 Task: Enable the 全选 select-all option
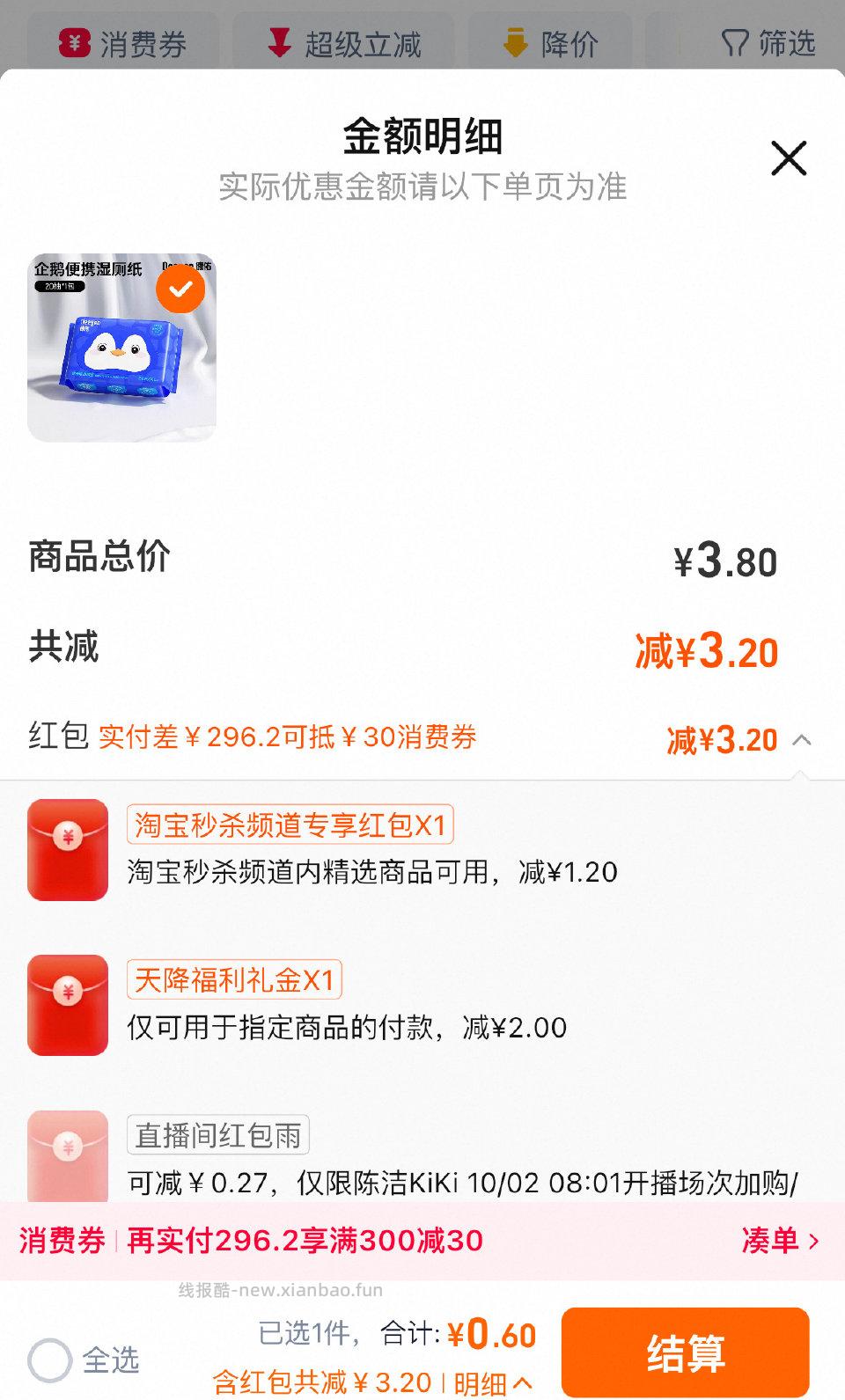click(x=53, y=1360)
